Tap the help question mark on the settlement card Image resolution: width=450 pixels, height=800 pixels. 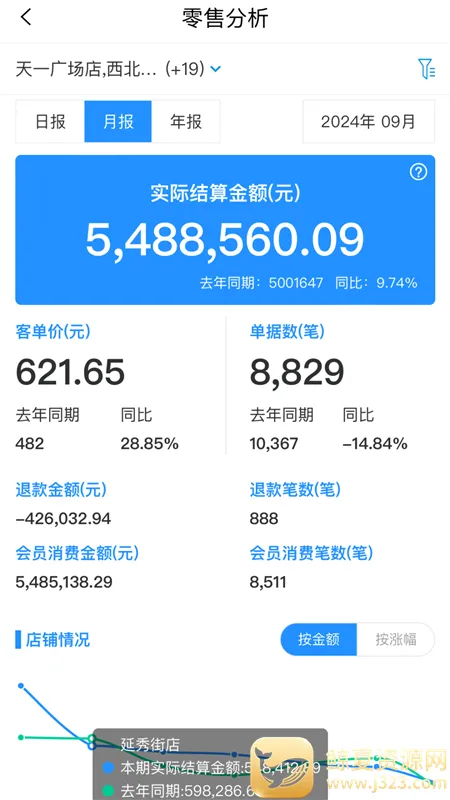coord(418,172)
